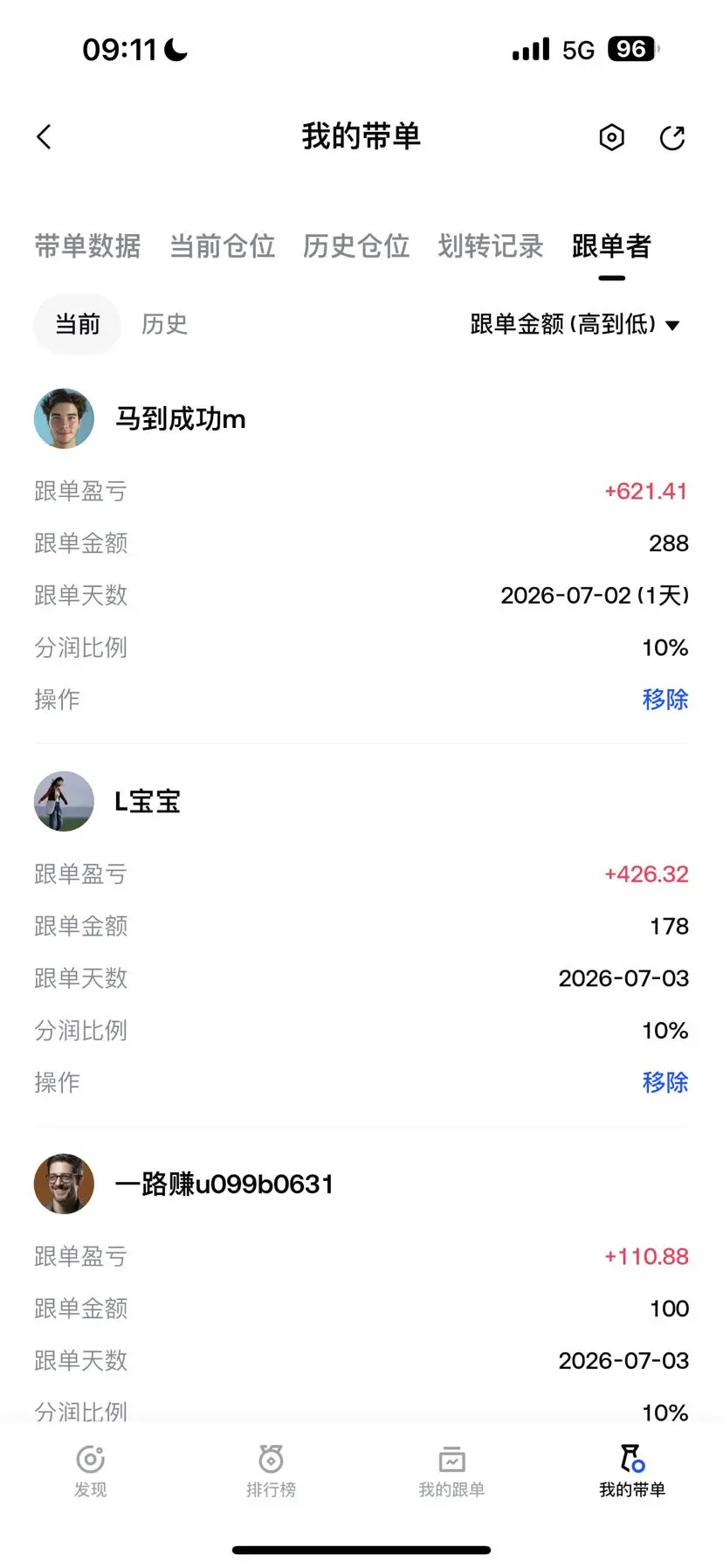
Task: Open 一路赚u099b0631's avatar
Action: pyautogui.click(x=64, y=1184)
